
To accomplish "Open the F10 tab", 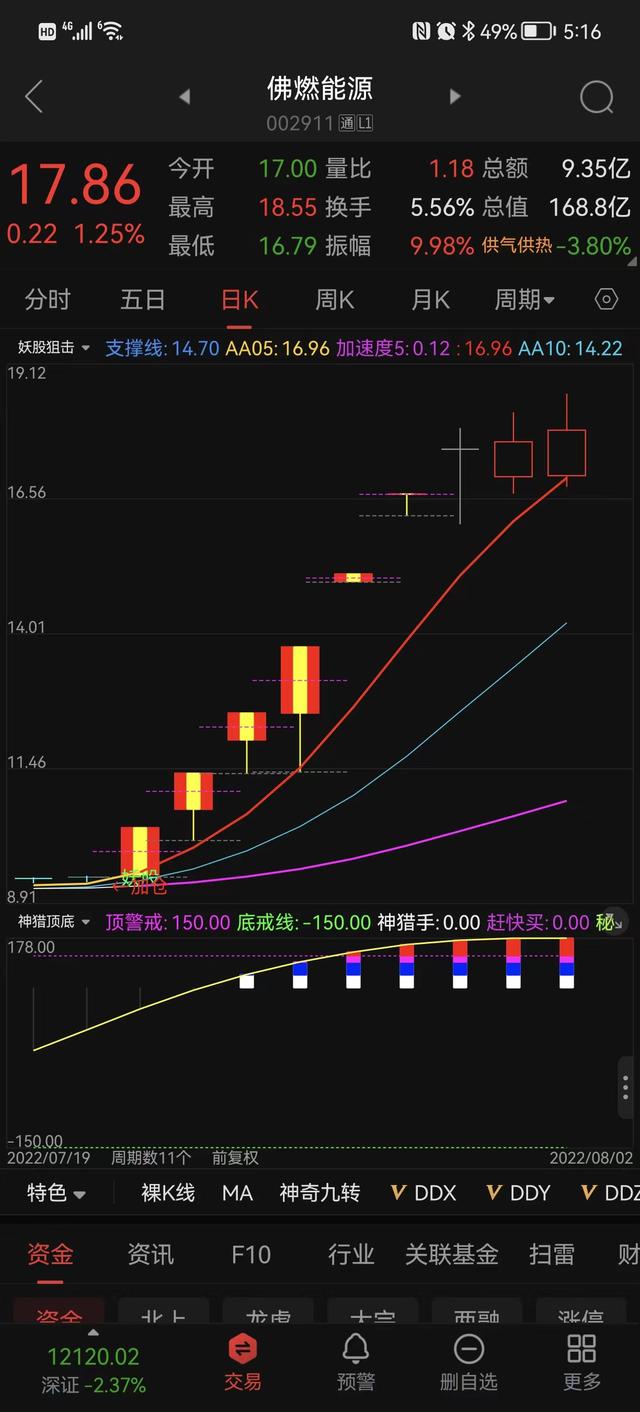I will pos(251,1254).
